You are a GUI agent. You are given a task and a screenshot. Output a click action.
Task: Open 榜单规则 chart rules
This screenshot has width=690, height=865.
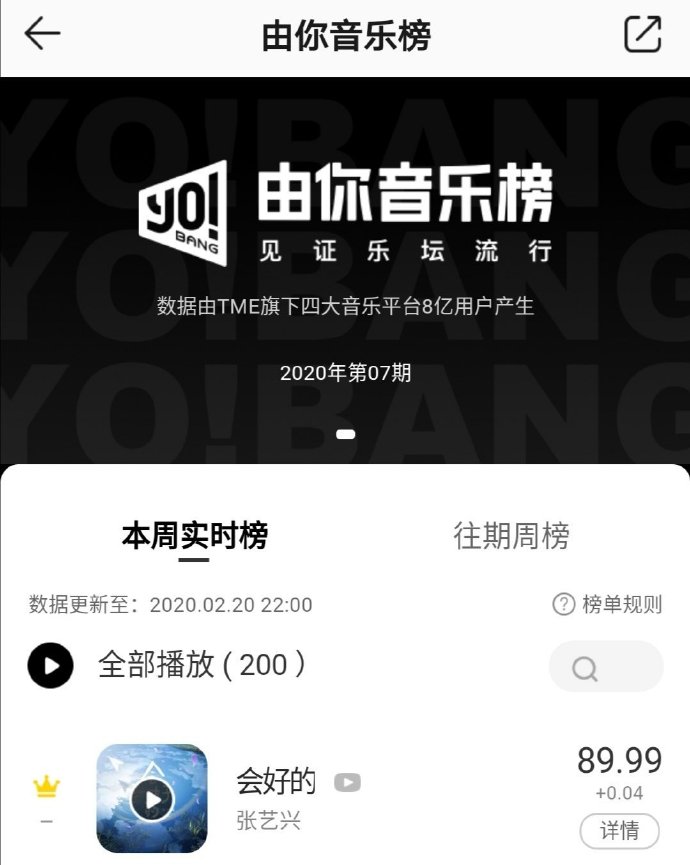click(x=607, y=604)
